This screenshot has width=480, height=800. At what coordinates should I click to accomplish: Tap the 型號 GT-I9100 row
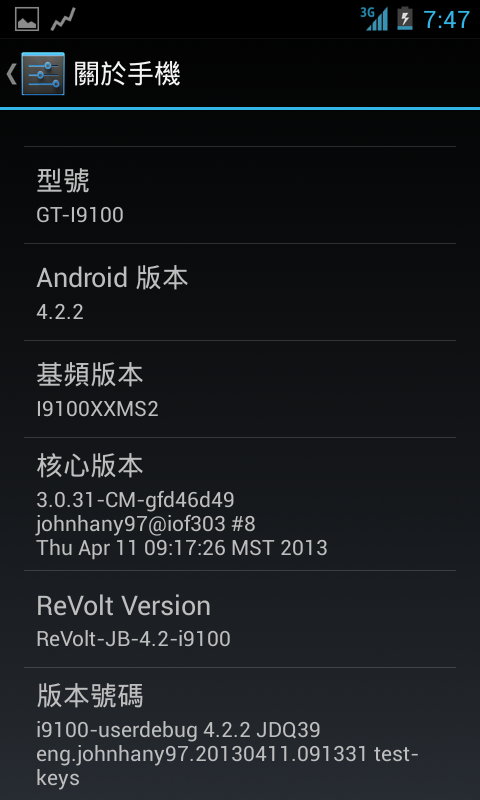(240, 195)
